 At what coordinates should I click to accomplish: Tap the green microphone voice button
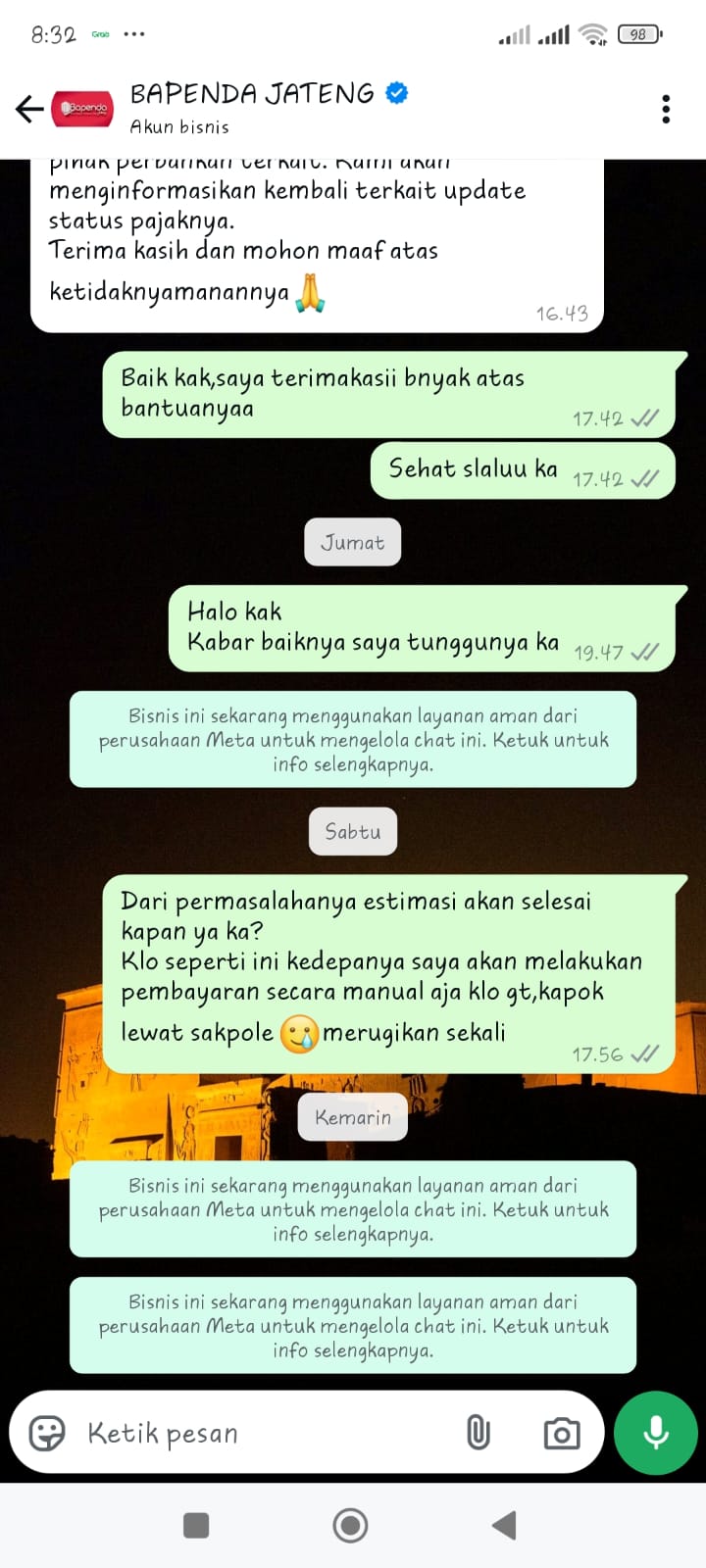point(655,1433)
